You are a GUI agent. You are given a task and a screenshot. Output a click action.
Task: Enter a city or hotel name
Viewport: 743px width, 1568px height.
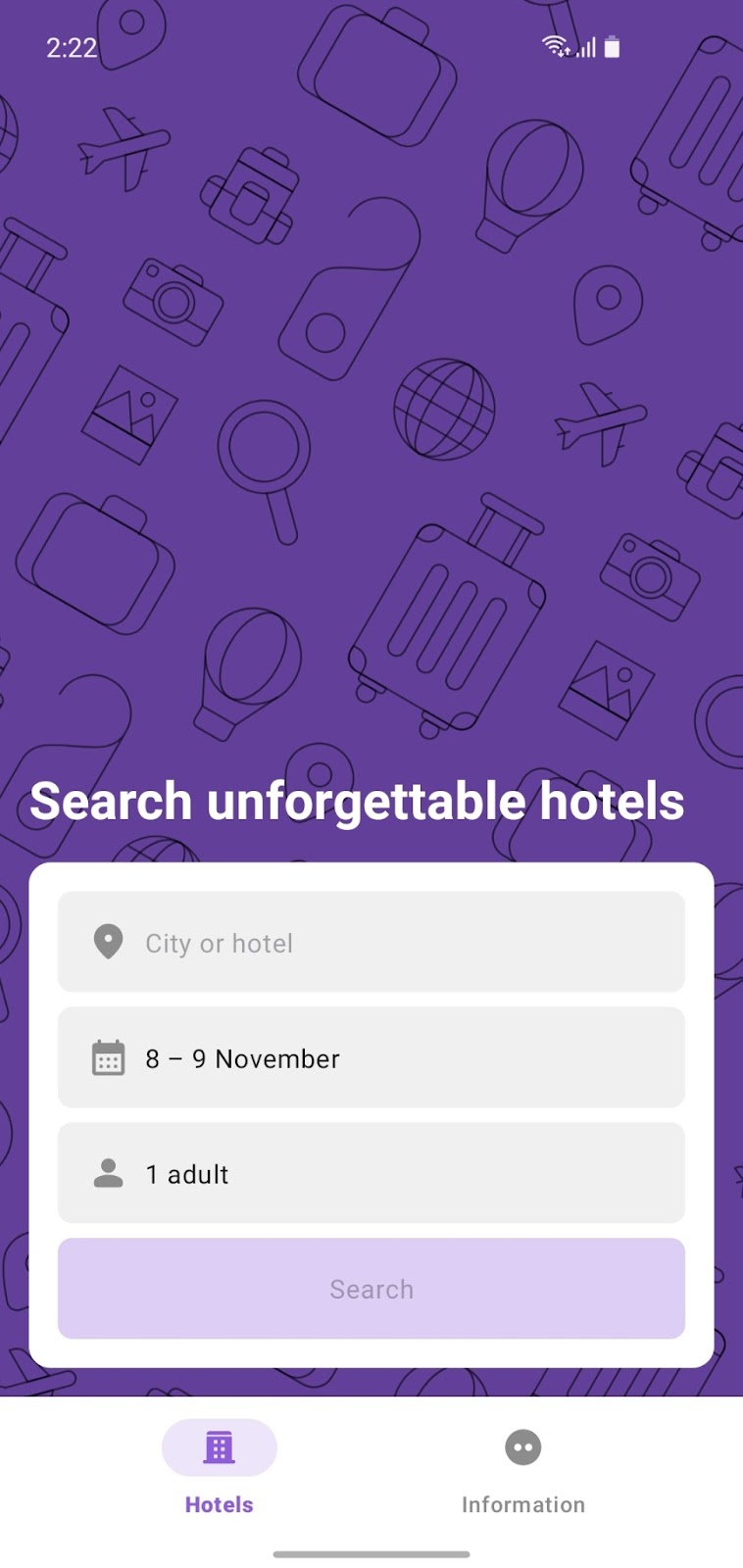(371, 942)
